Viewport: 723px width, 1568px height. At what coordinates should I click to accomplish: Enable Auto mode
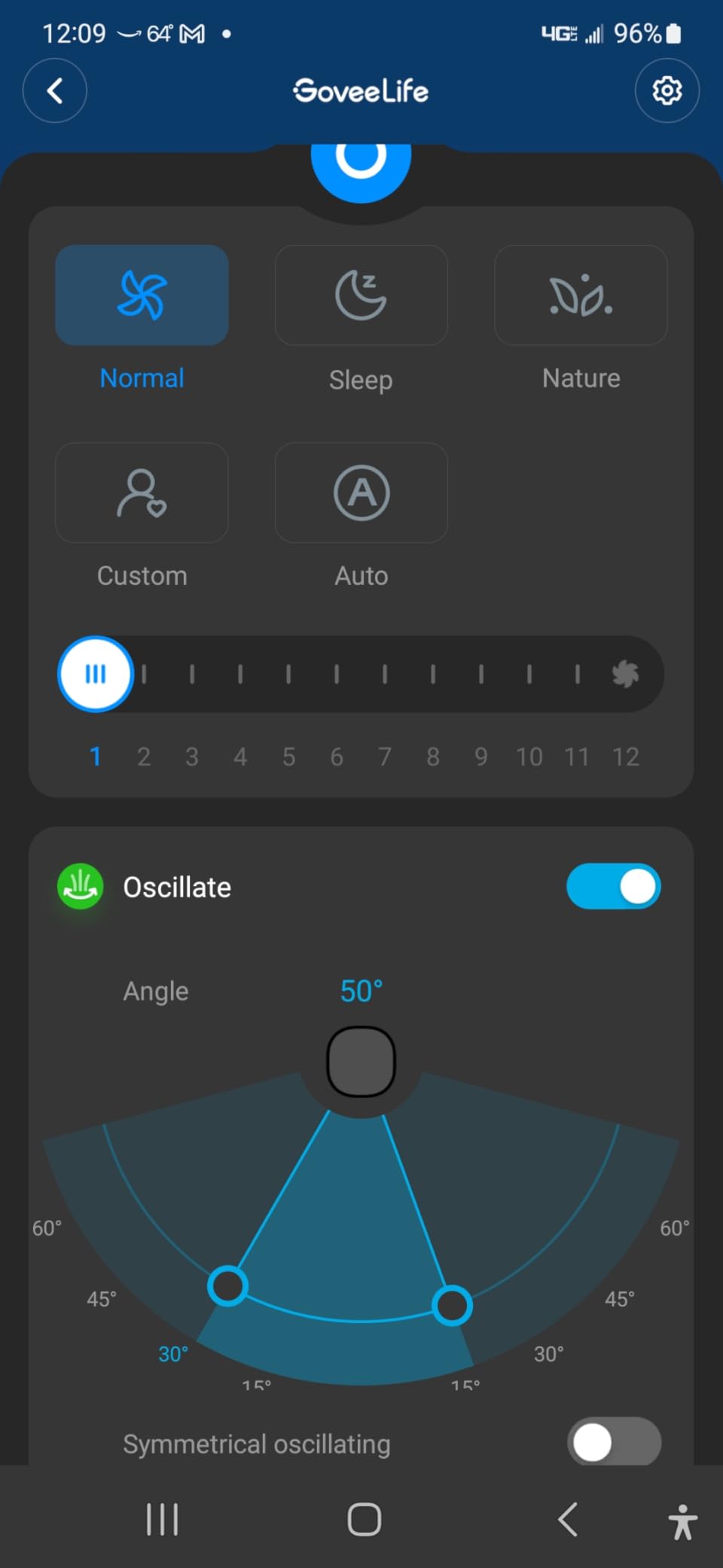tap(361, 493)
